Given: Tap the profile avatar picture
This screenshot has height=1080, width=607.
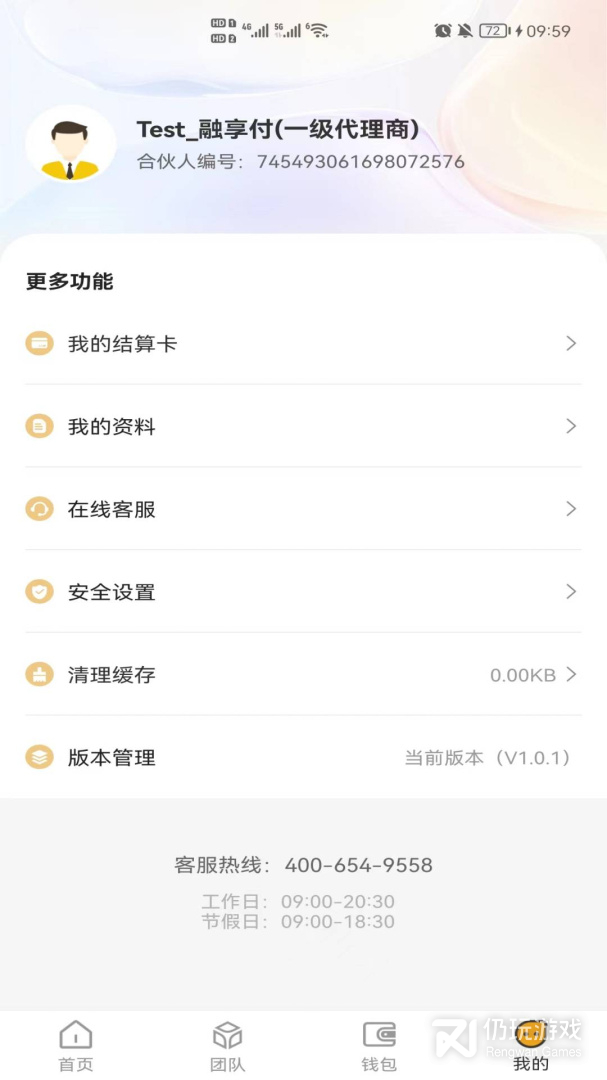Looking at the screenshot, I should pos(70,145).
